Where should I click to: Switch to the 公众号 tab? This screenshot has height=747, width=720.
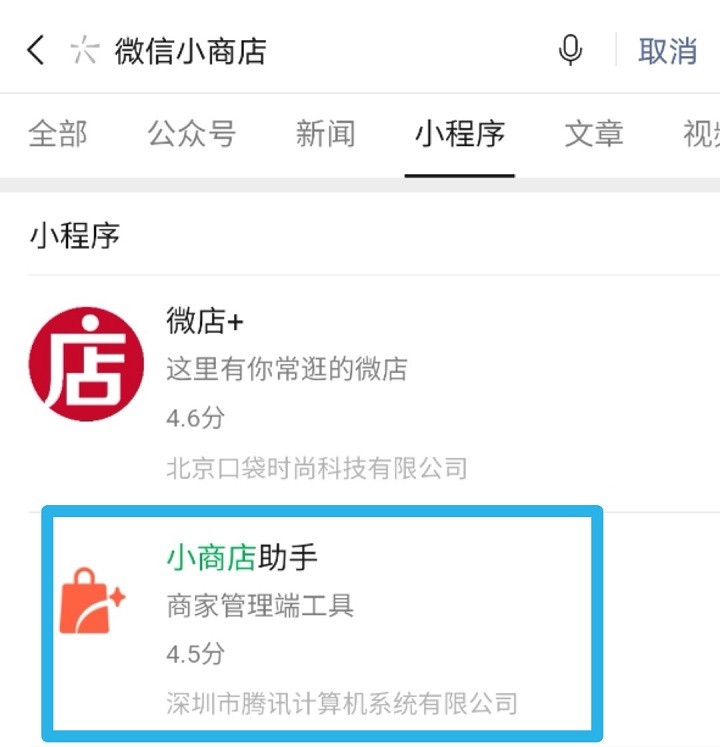coord(191,134)
